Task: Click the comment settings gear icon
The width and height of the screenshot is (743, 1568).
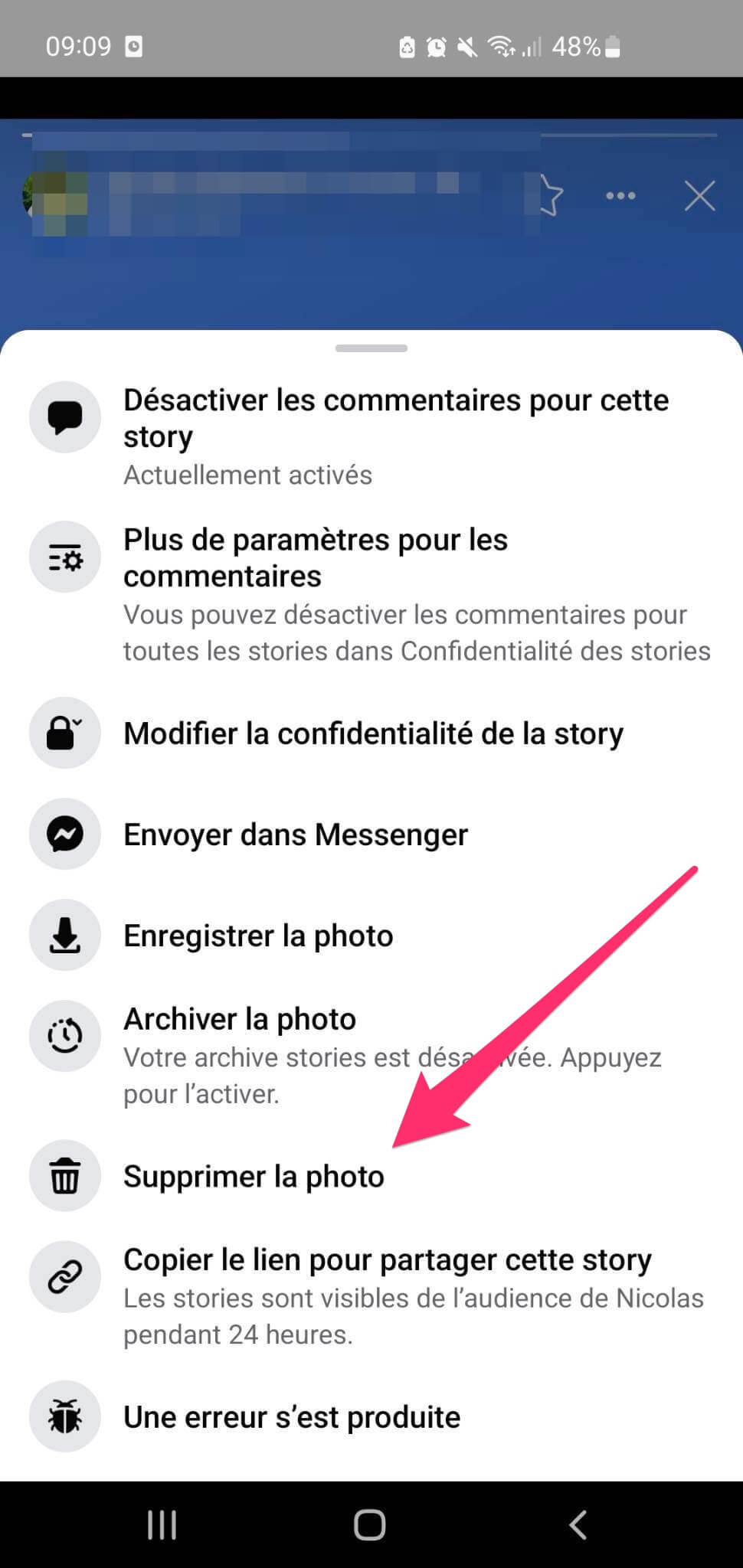Action: pyautogui.click(x=64, y=557)
